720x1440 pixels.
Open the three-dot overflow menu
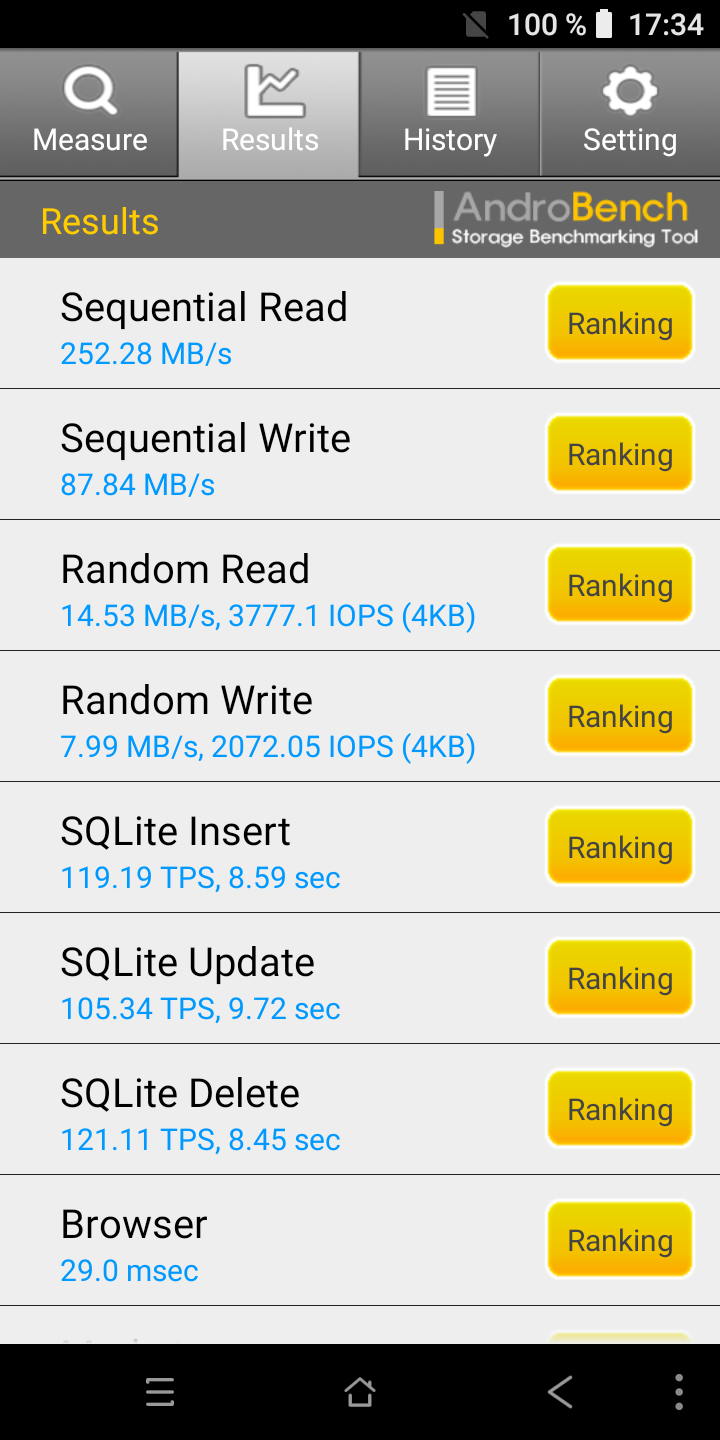679,1392
